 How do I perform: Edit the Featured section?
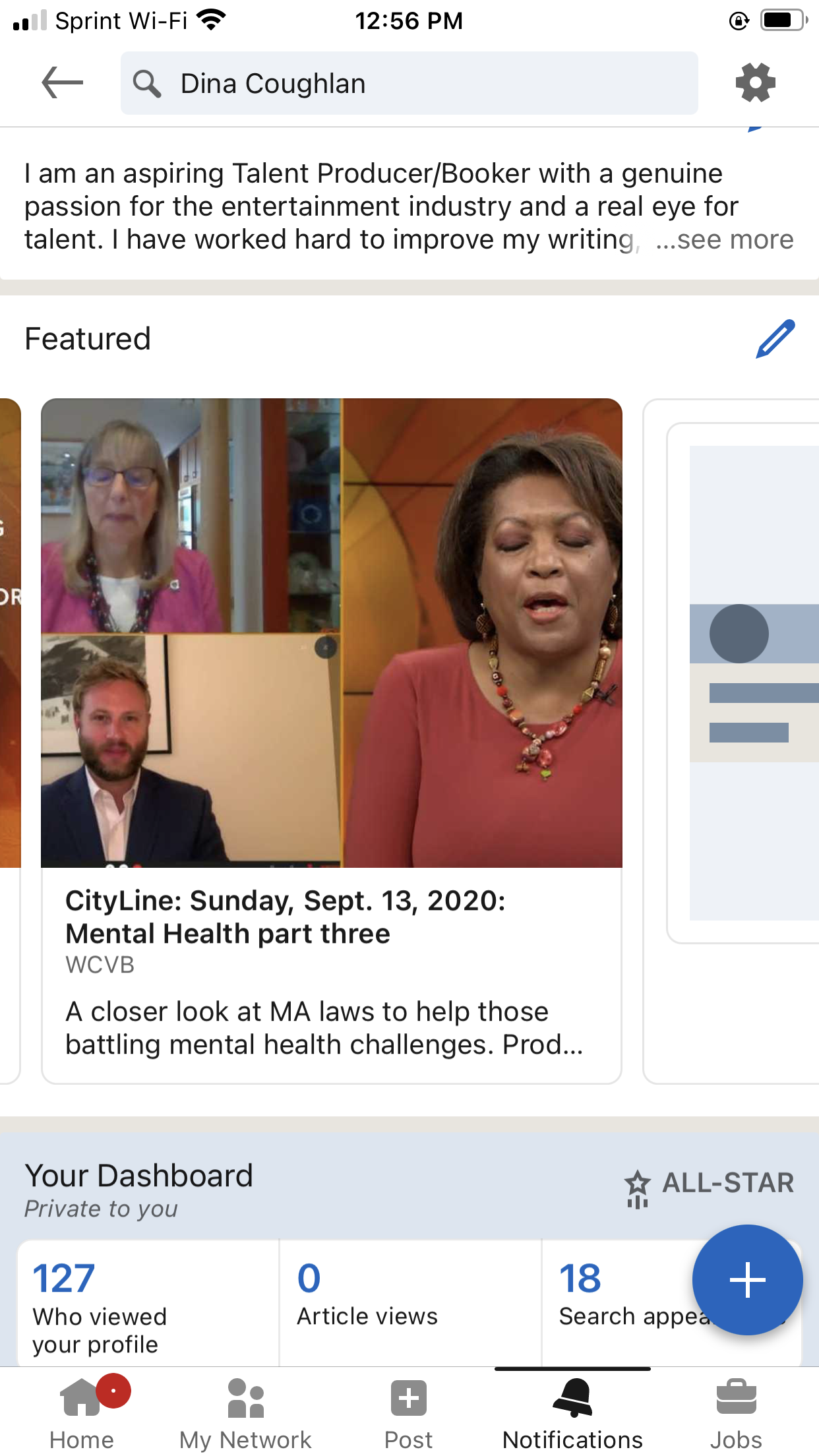[775, 339]
